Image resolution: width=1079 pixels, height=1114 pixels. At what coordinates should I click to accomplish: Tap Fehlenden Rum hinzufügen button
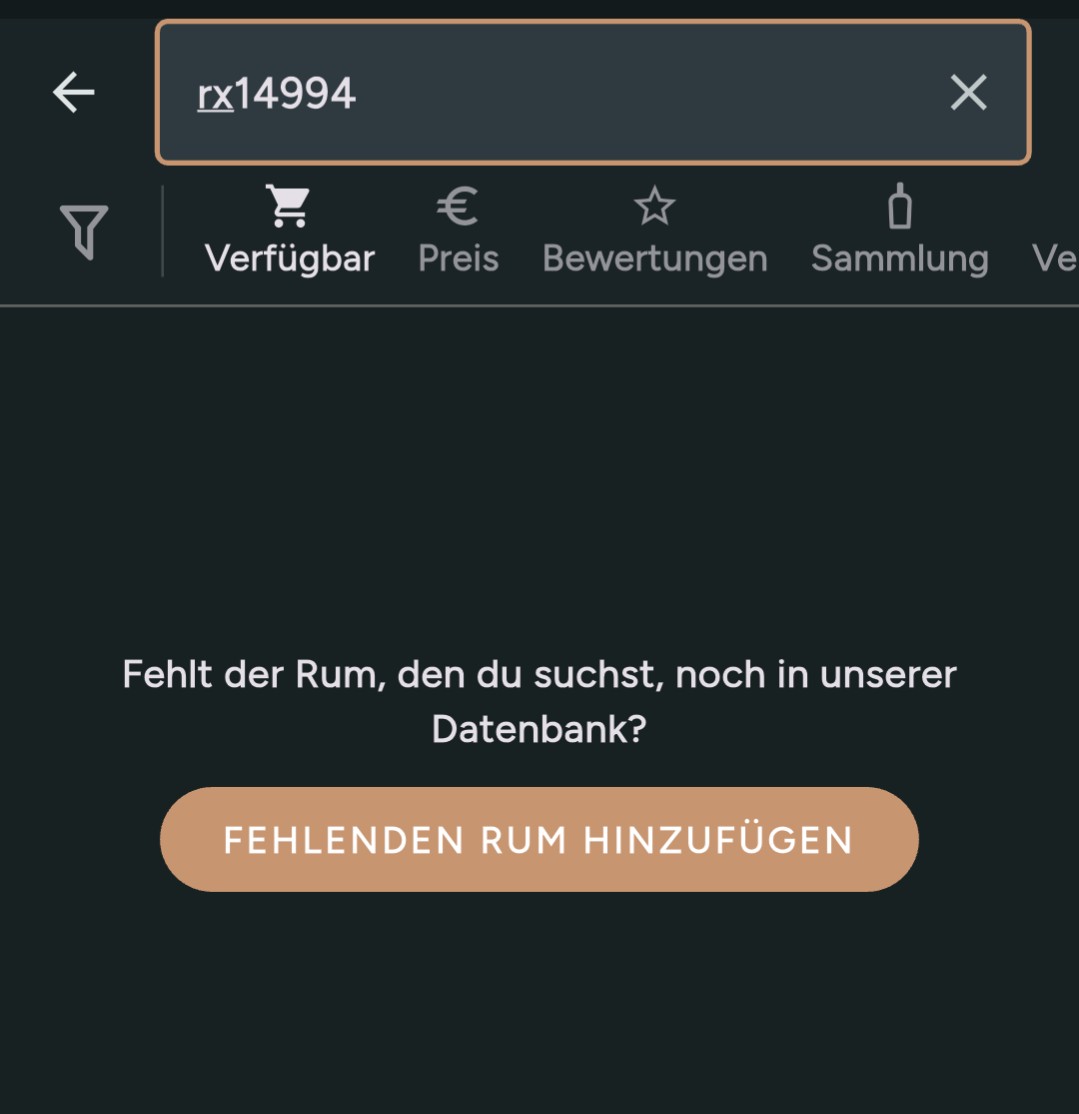click(539, 839)
